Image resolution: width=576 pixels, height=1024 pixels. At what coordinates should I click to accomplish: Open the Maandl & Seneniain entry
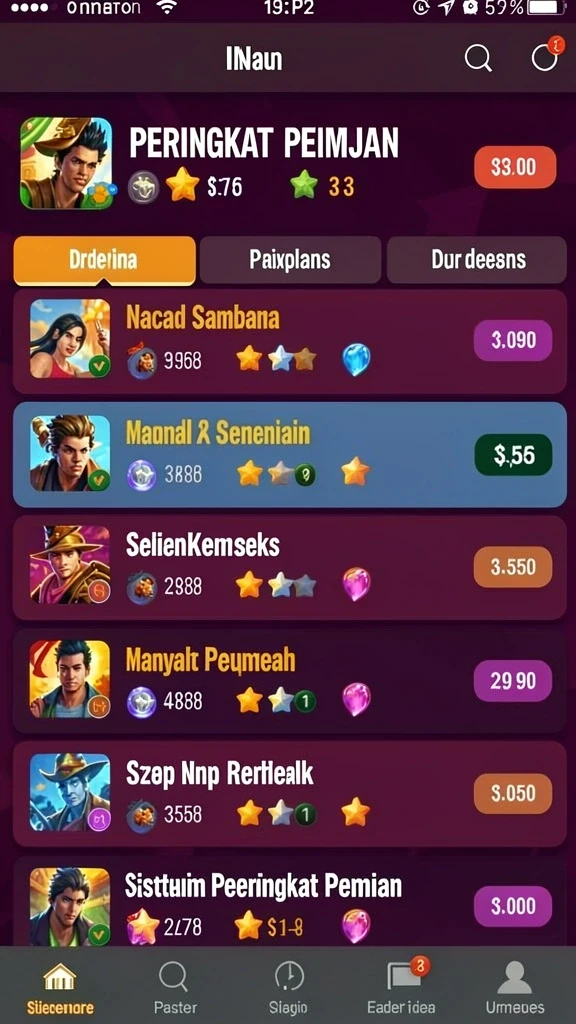point(289,455)
